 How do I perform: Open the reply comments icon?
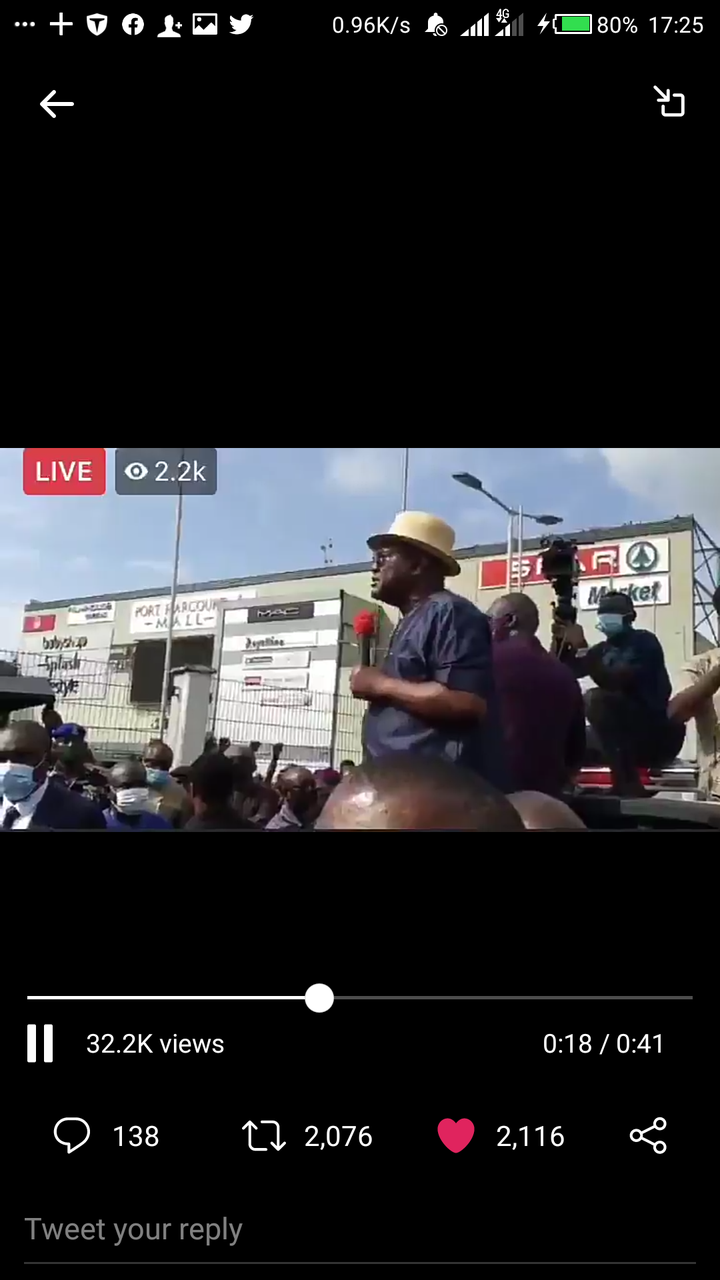72,1136
